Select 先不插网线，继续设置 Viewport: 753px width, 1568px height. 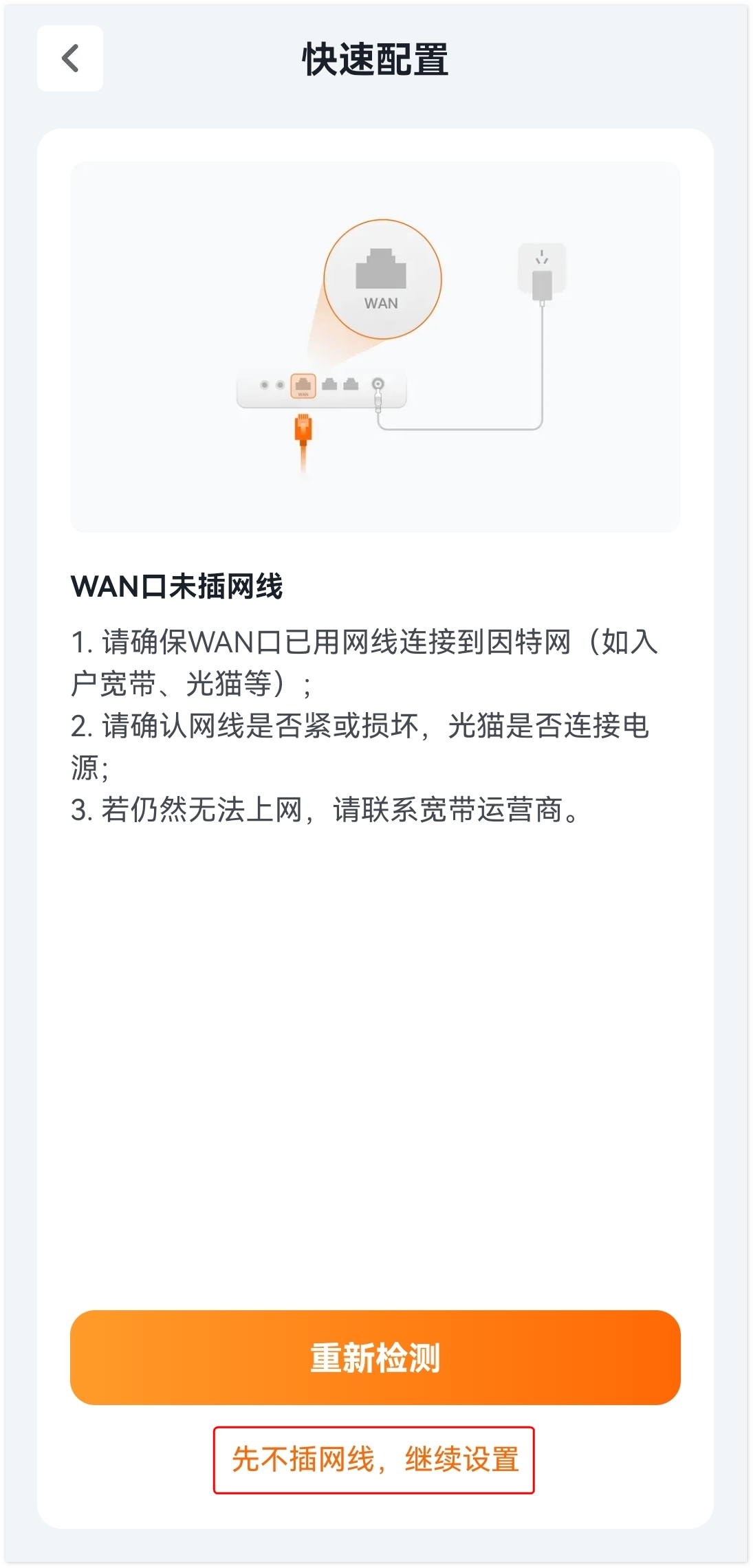click(374, 1459)
